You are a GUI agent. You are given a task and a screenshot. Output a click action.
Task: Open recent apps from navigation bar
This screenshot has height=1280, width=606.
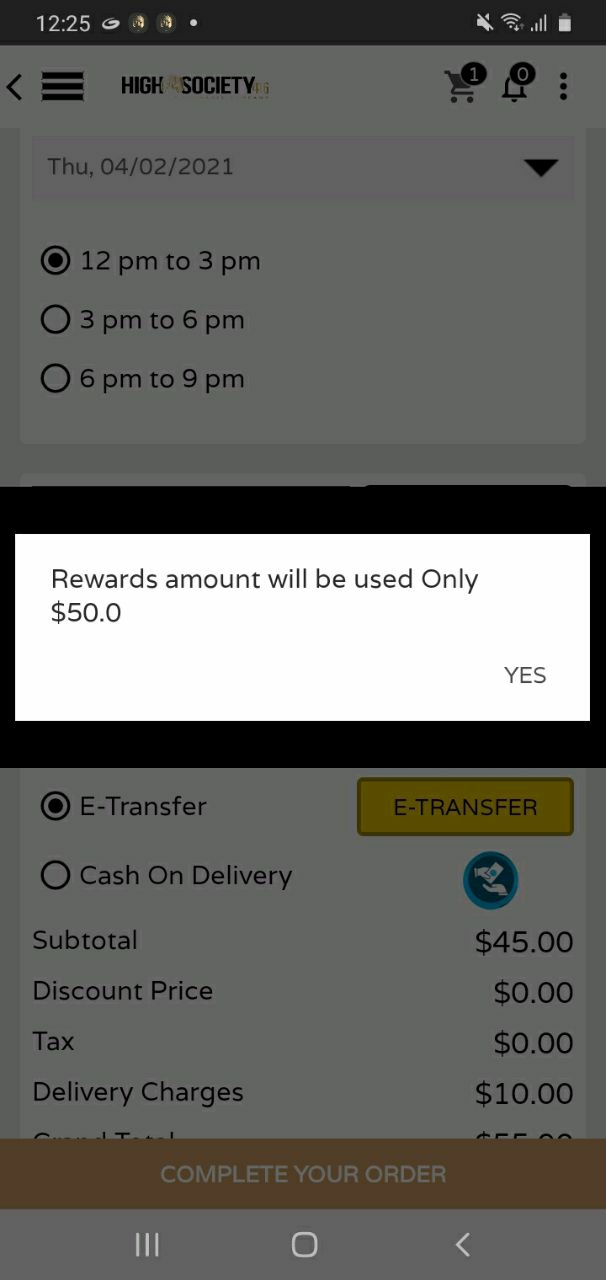pos(147,1244)
